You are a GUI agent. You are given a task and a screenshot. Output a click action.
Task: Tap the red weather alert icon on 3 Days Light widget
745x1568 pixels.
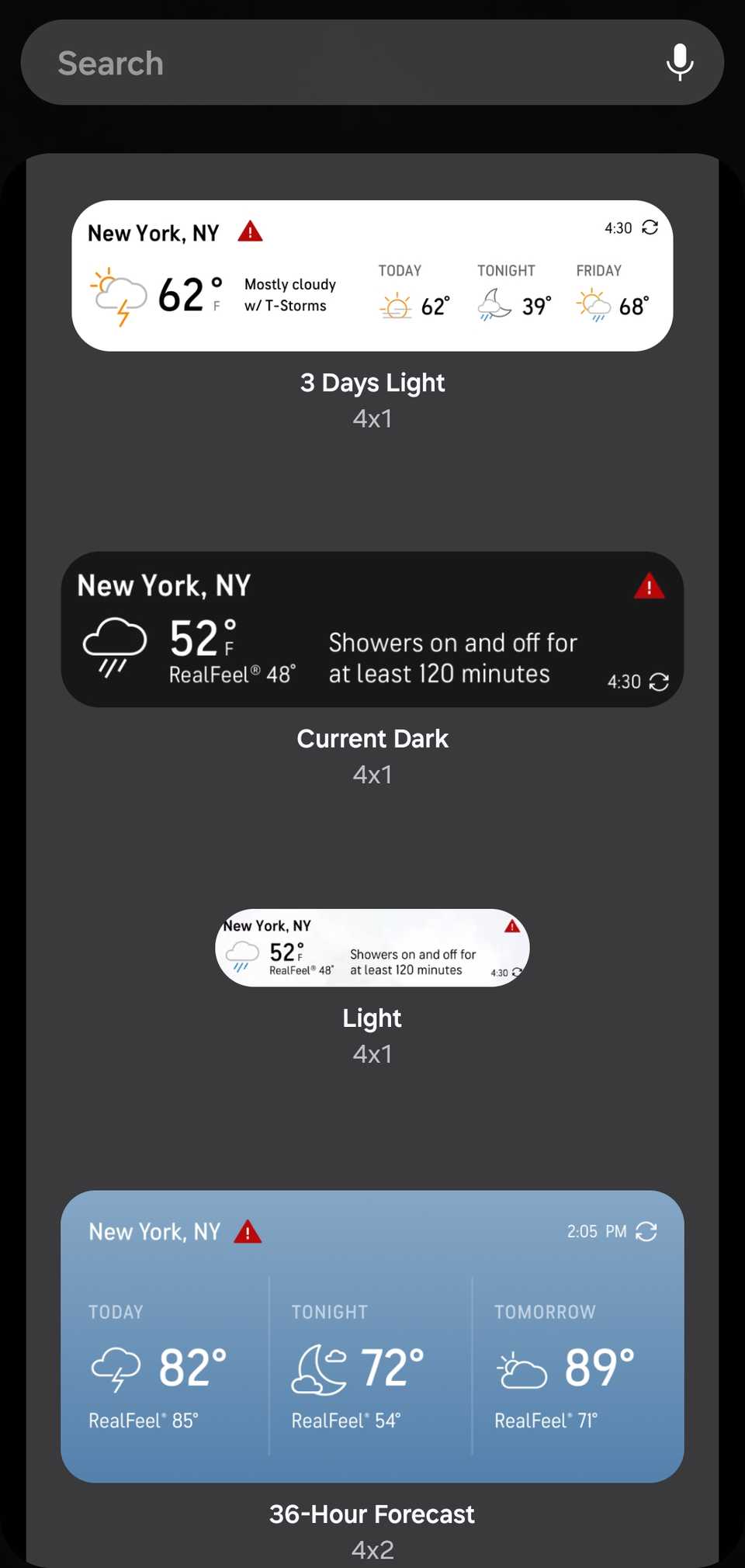(250, 231)
